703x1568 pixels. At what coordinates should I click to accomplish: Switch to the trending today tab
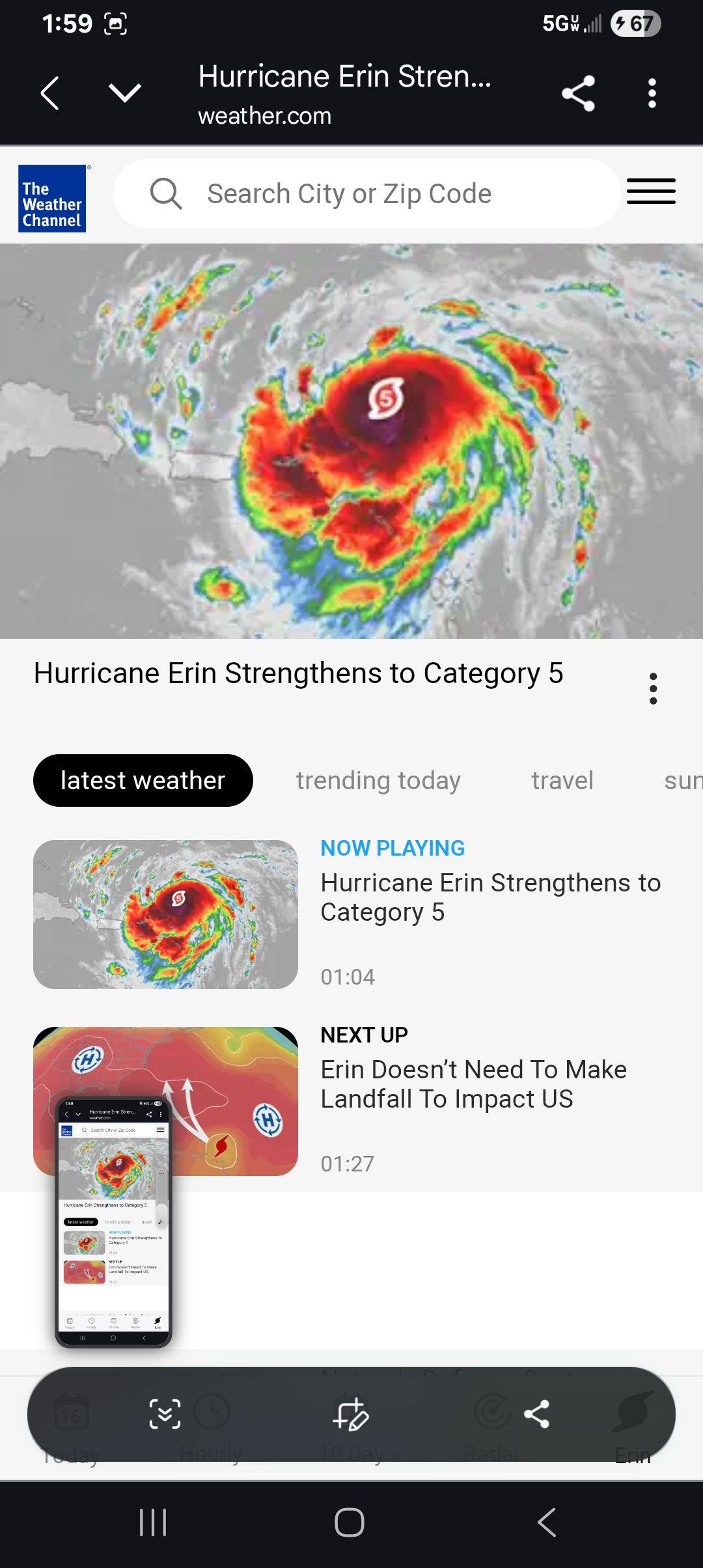coord(378,780)
